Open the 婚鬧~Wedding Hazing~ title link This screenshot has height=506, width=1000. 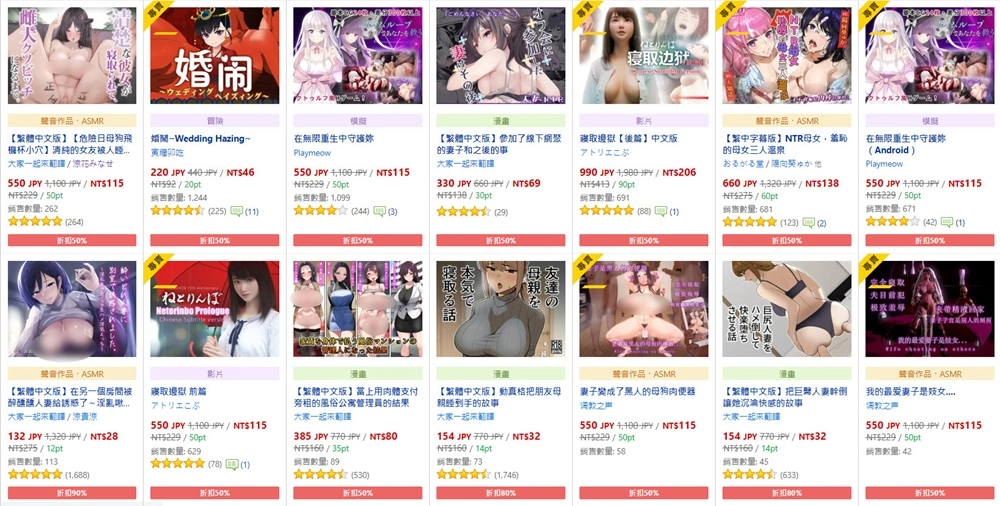[201, 138]
